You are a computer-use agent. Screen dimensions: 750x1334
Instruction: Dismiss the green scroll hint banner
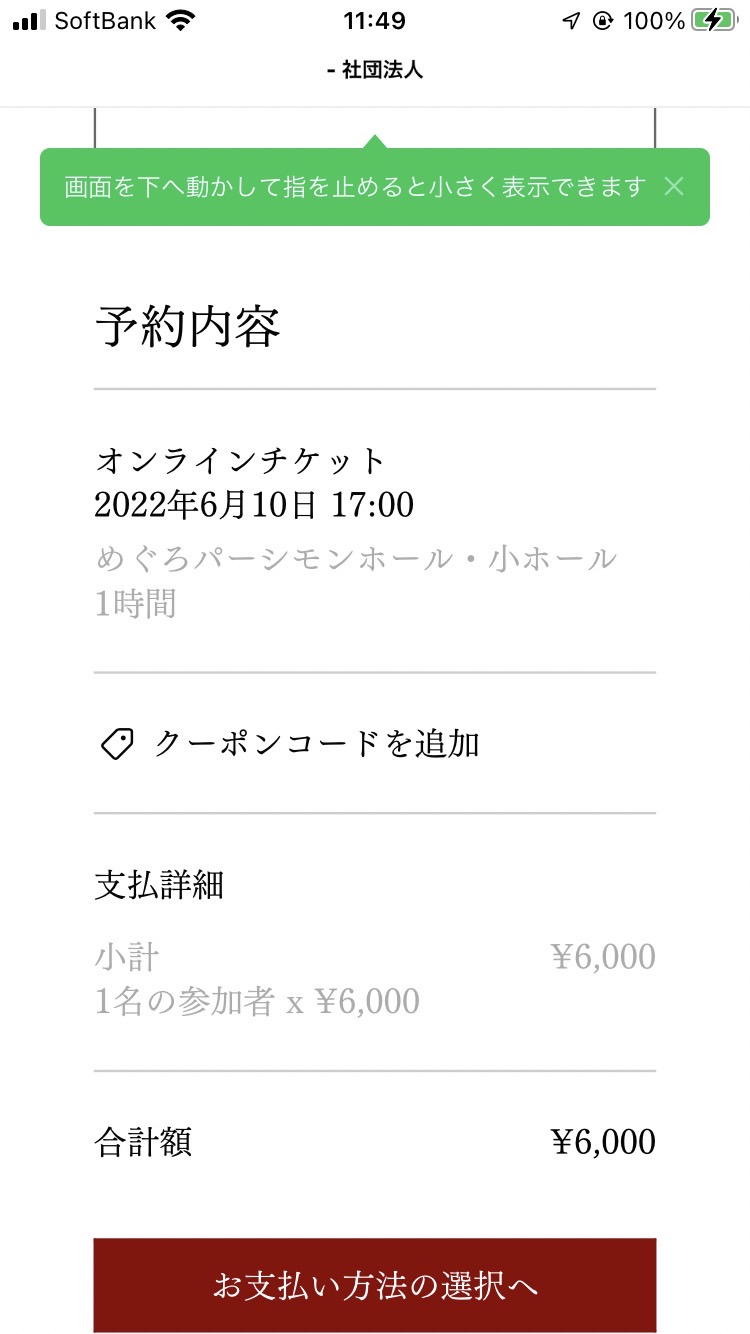point(674,186)
